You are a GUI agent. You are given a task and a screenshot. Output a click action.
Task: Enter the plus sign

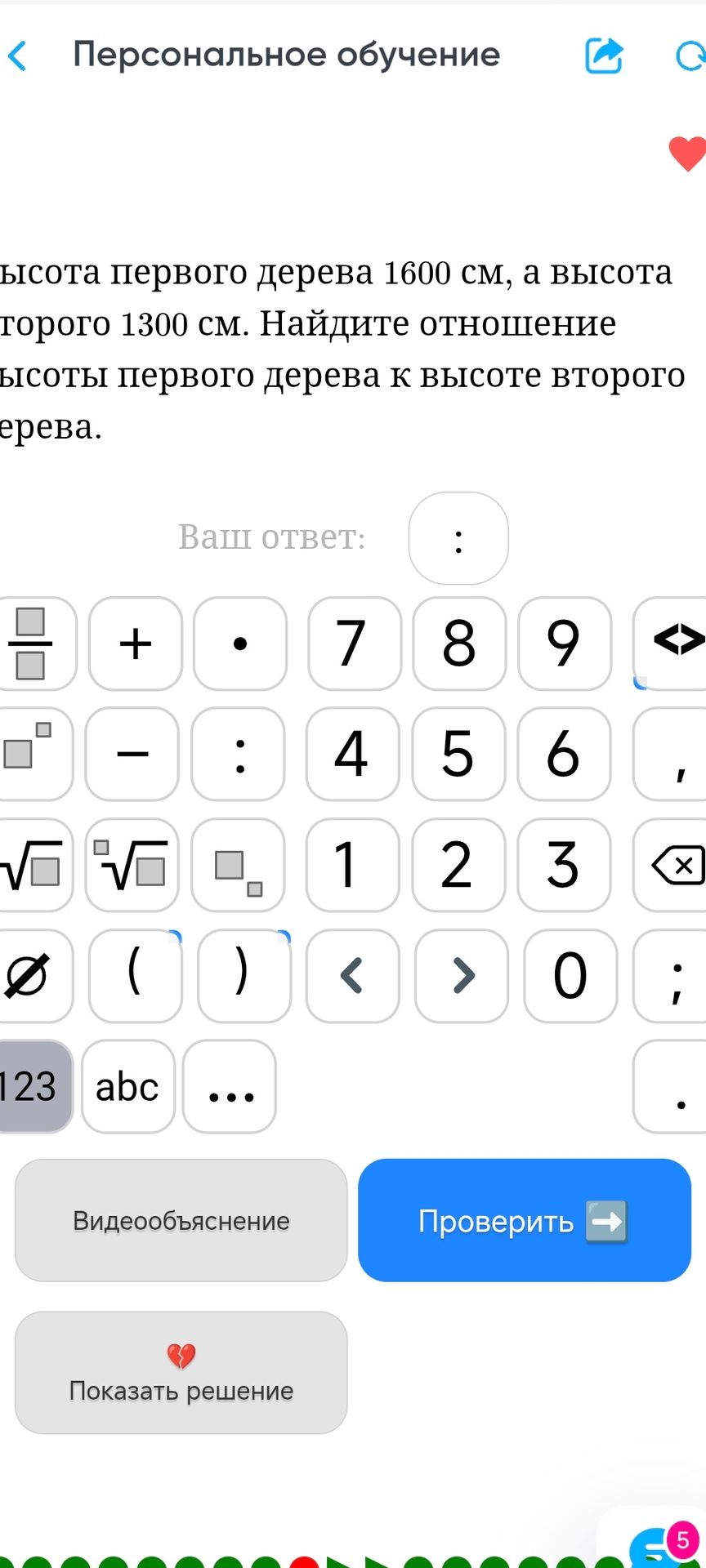[136, 644]
